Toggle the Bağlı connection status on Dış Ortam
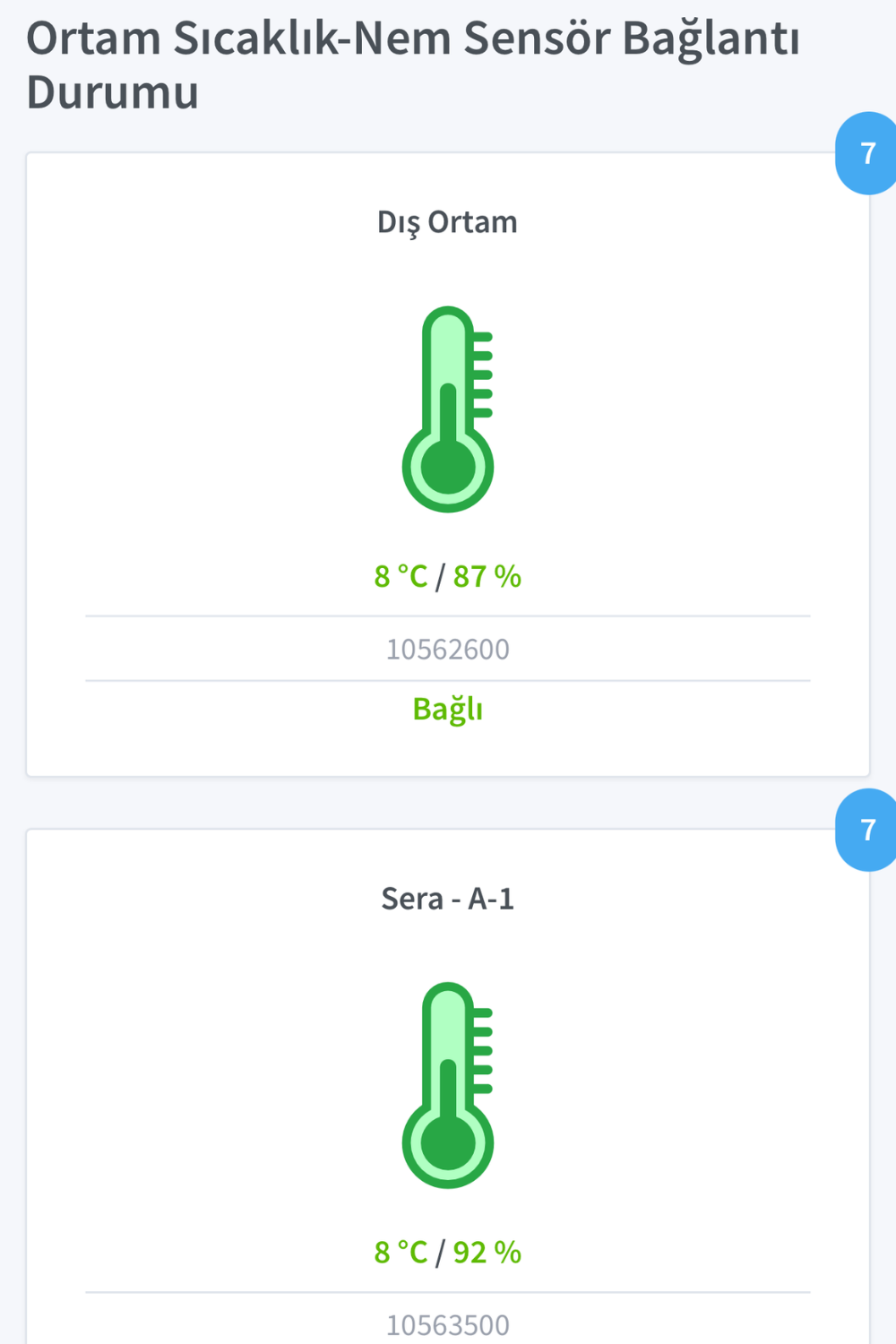 [x=448, y=708]
